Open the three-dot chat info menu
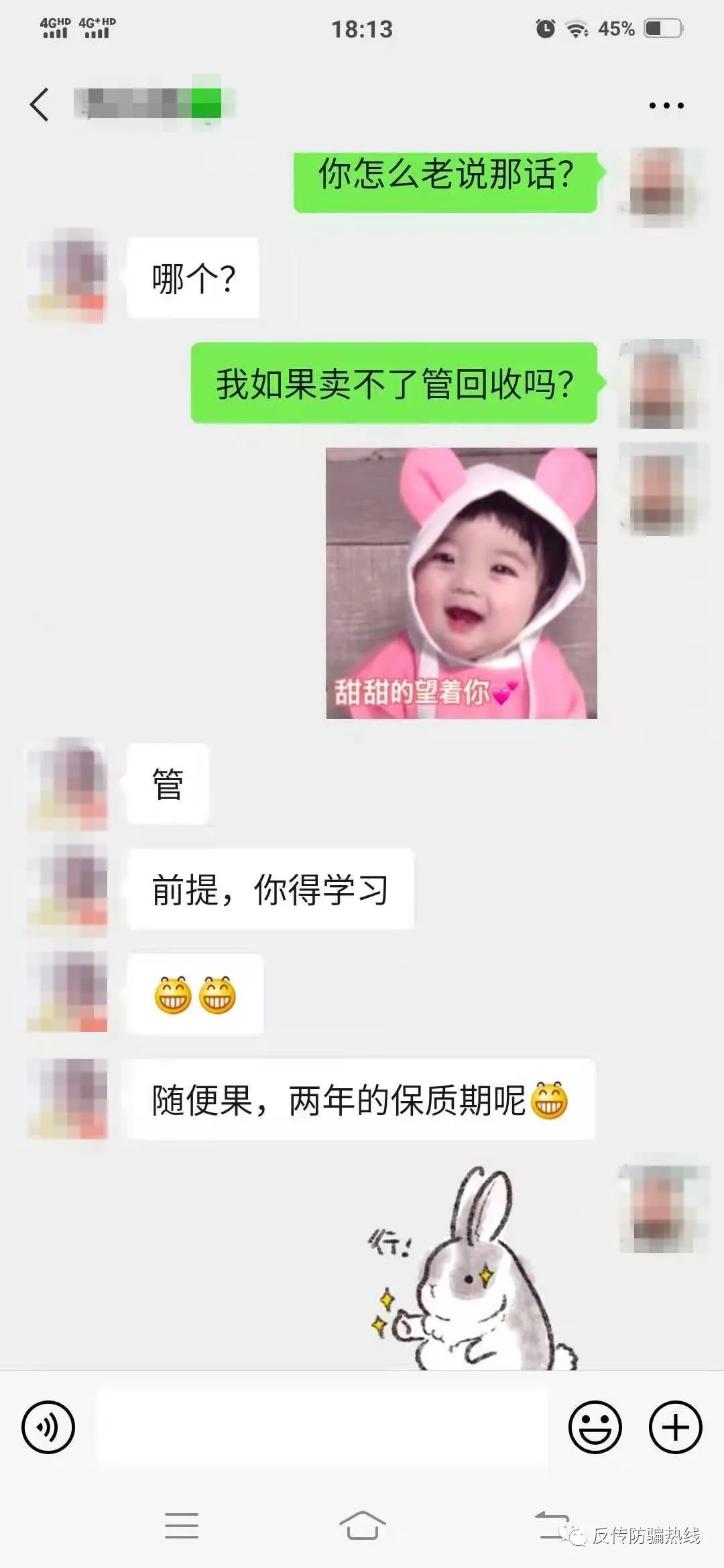This screenshot has width=724, height=1568. click(666, 106)
